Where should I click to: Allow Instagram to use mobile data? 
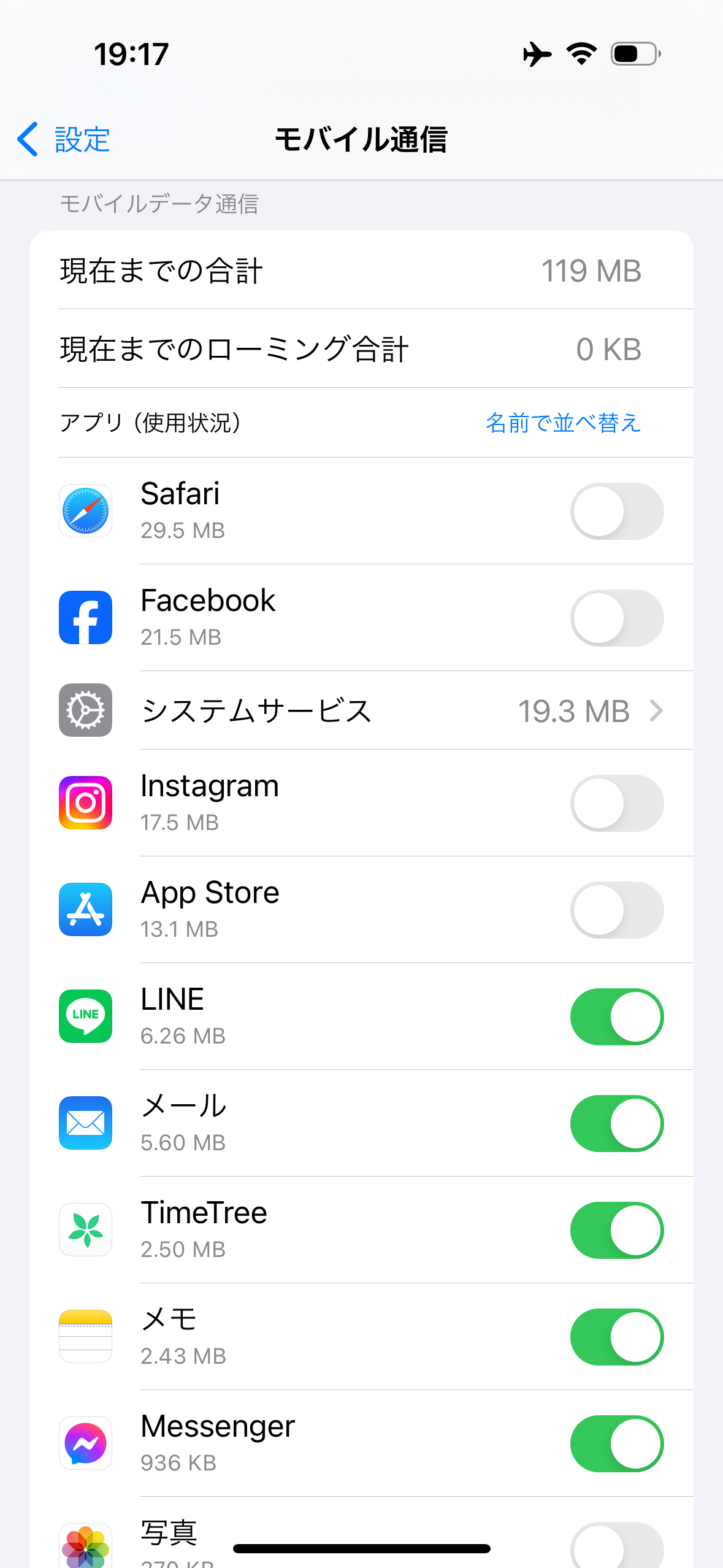click(x=616, y=803)
